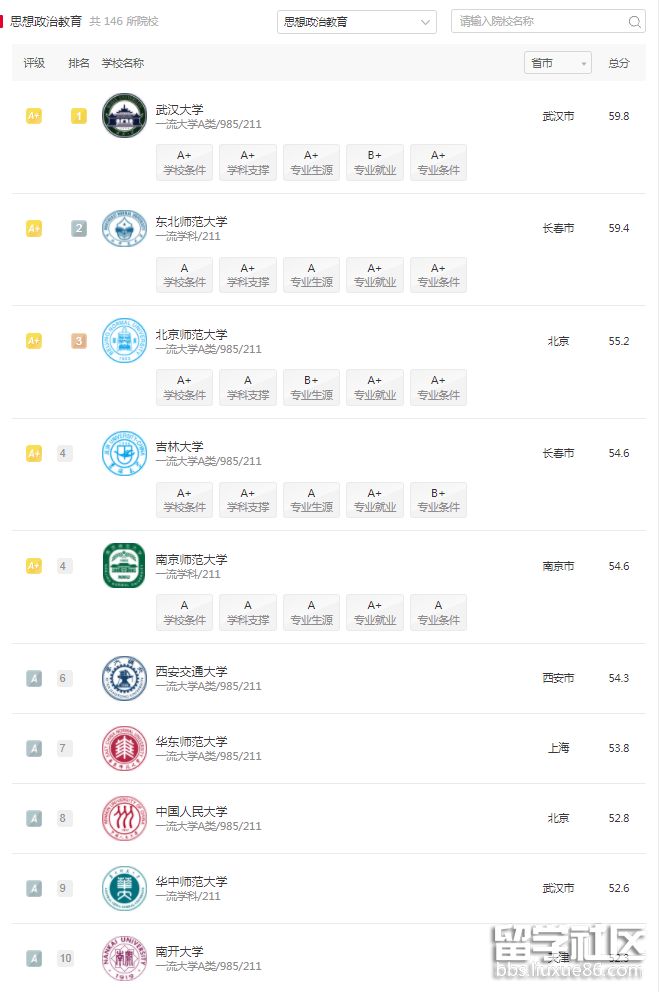The image size is (659, 992).
Task: Open the 武汉大学 entry
Action: pyautogui.click(x=180, y=109)
